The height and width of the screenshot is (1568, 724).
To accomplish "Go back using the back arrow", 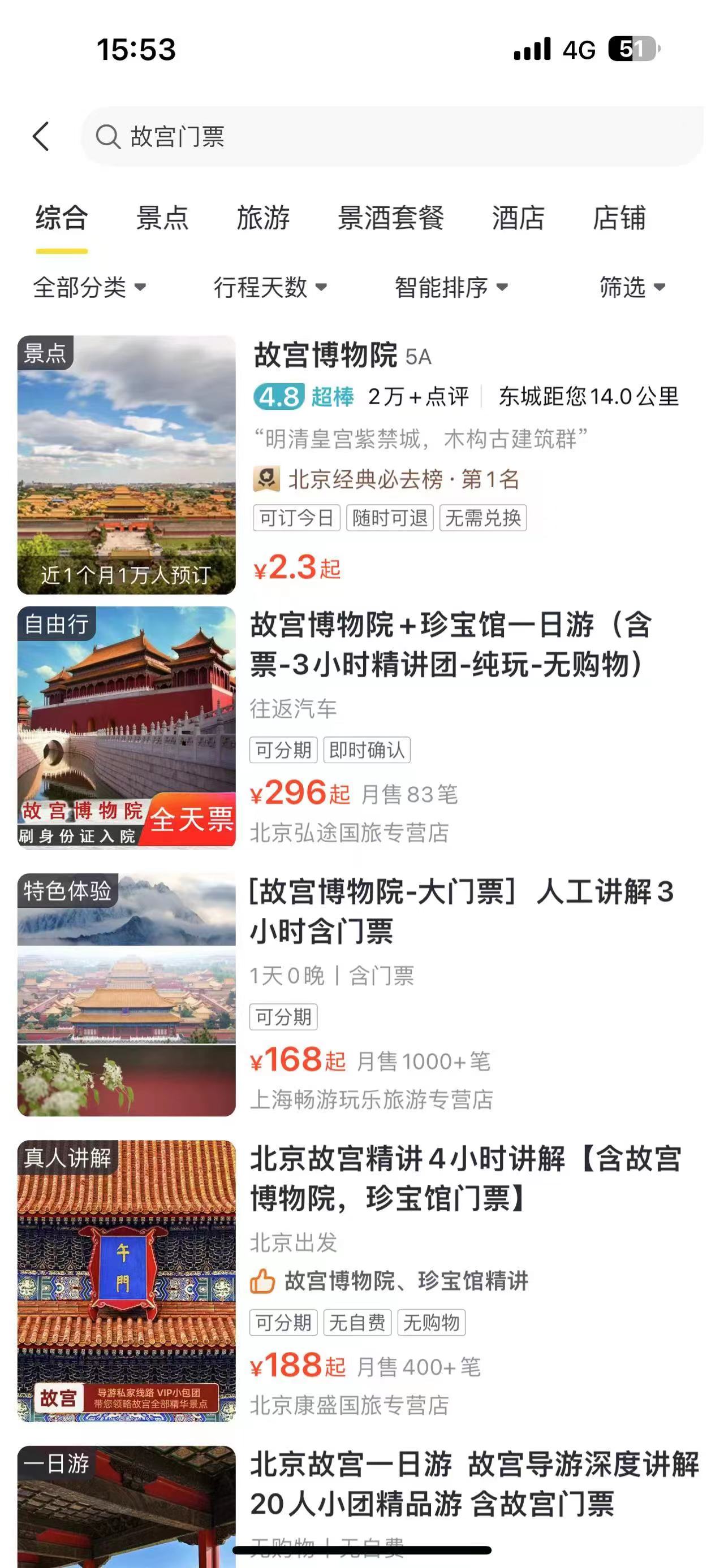I will point(41,136).
